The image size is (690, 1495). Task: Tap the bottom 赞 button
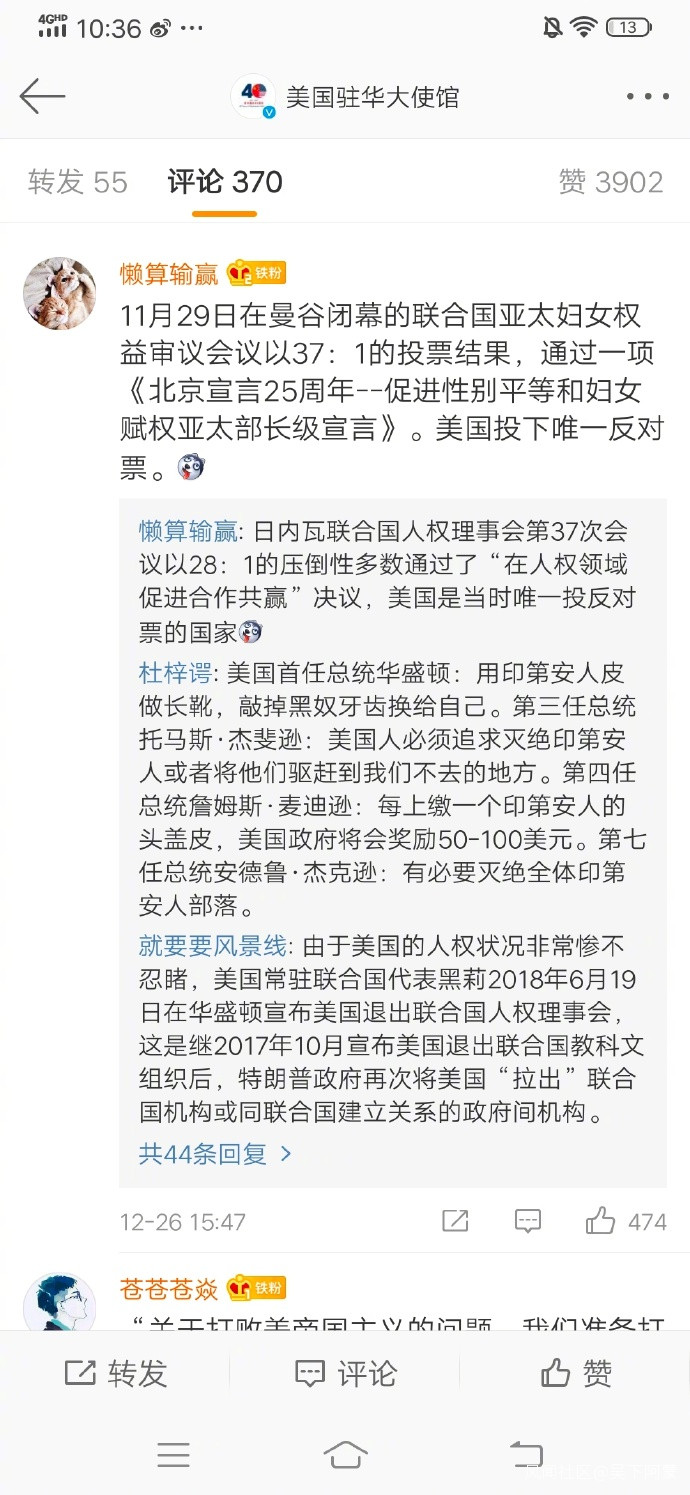click(x=575, y=1373)
